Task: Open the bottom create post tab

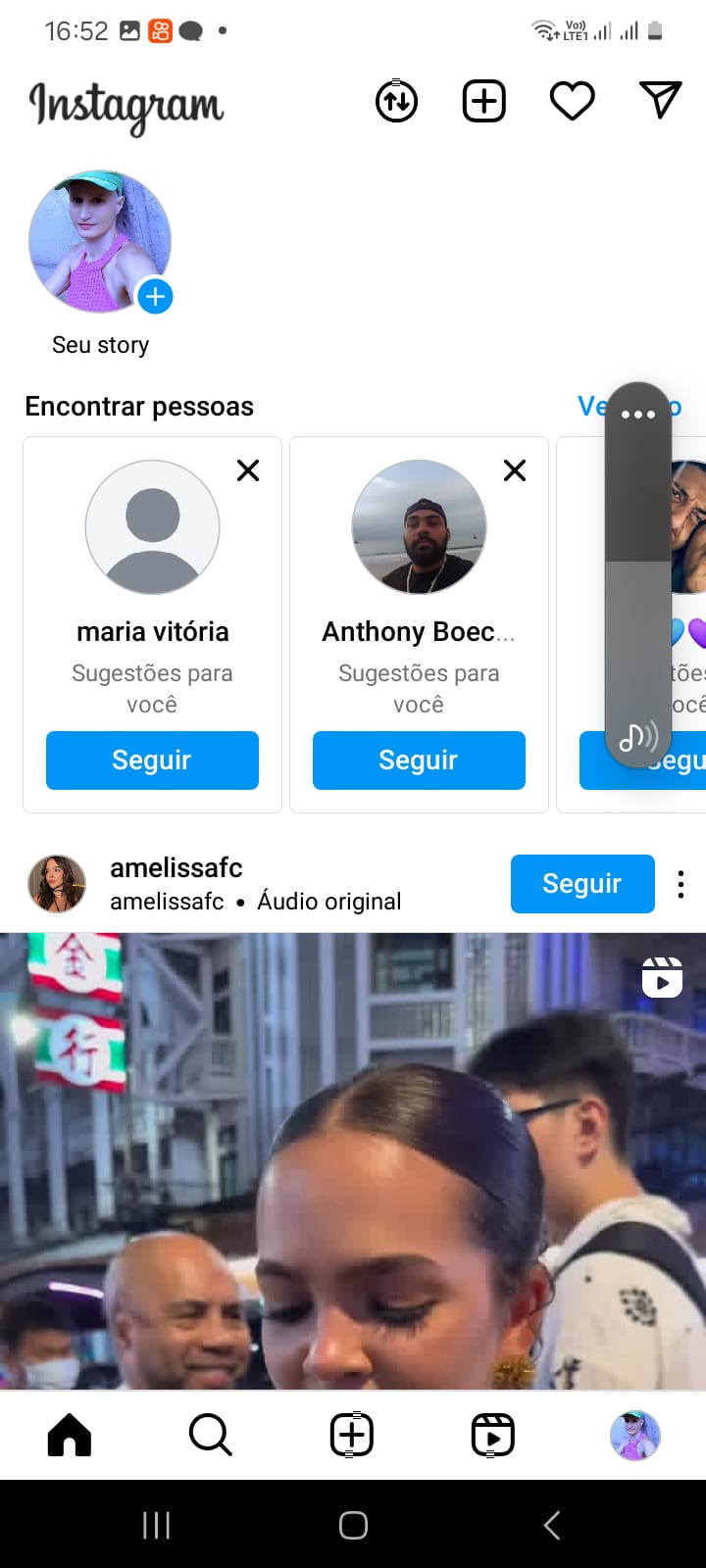Action: [352, 1436]
